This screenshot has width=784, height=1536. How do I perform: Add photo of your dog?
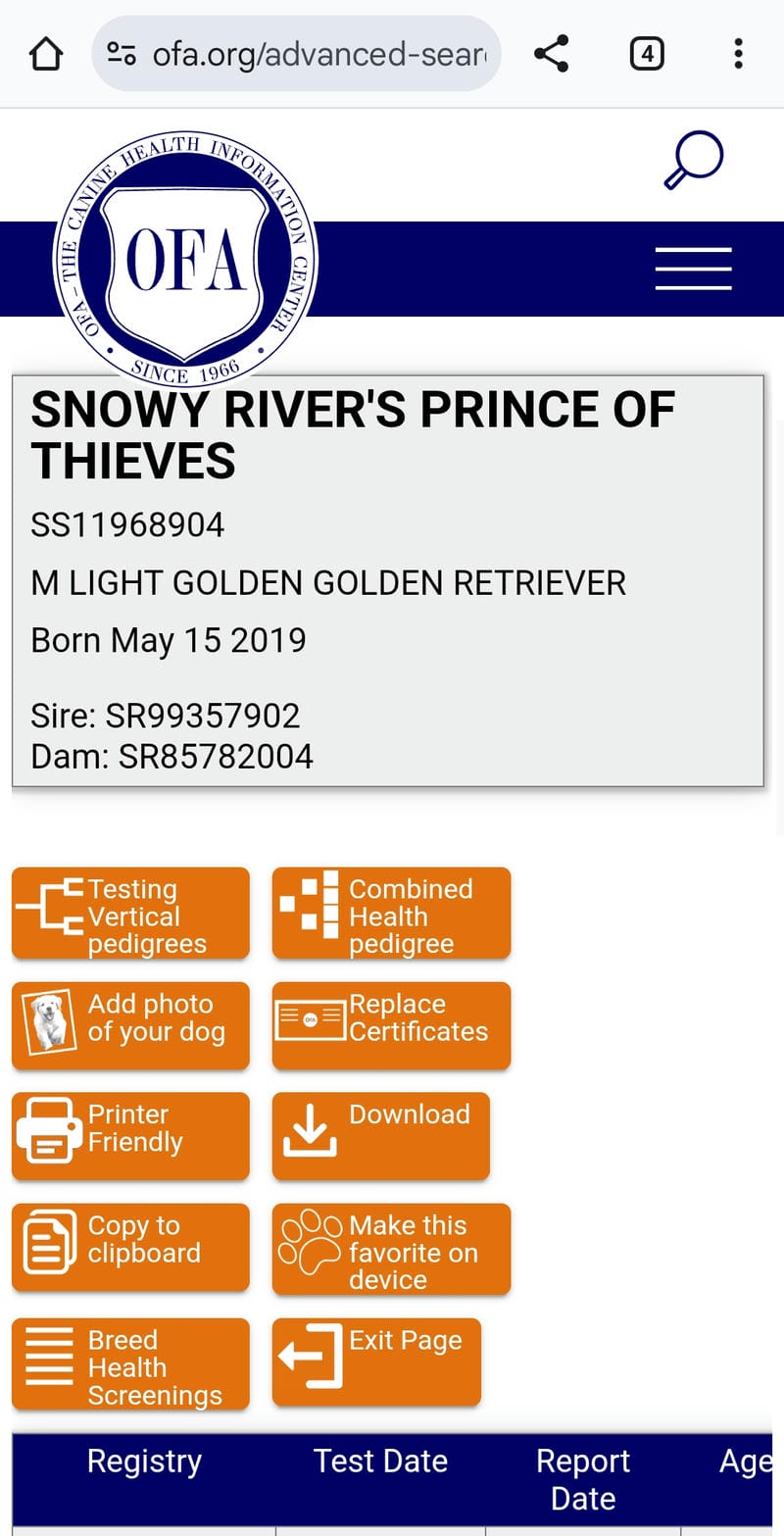point(130,1025)
